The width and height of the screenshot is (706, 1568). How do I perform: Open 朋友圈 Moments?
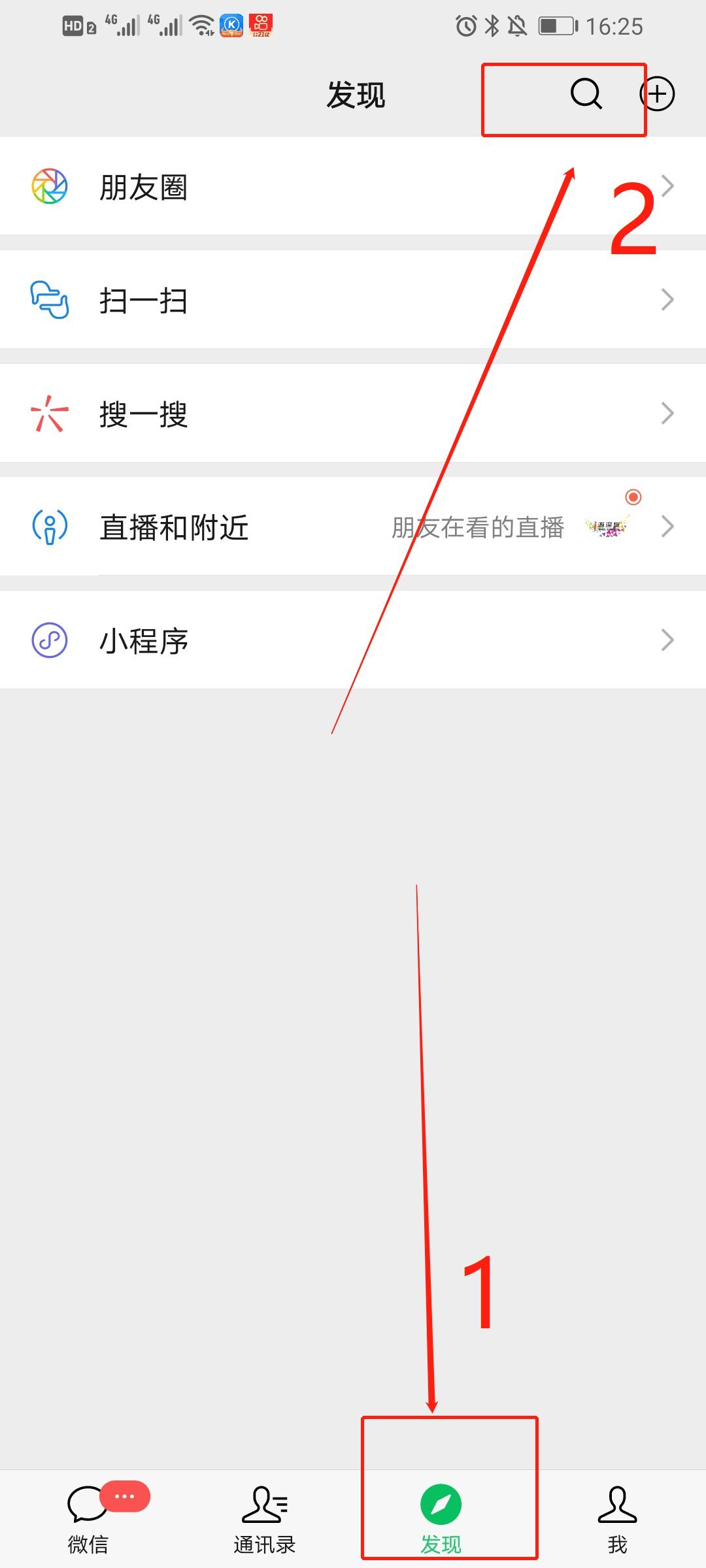tap(353, 187)
